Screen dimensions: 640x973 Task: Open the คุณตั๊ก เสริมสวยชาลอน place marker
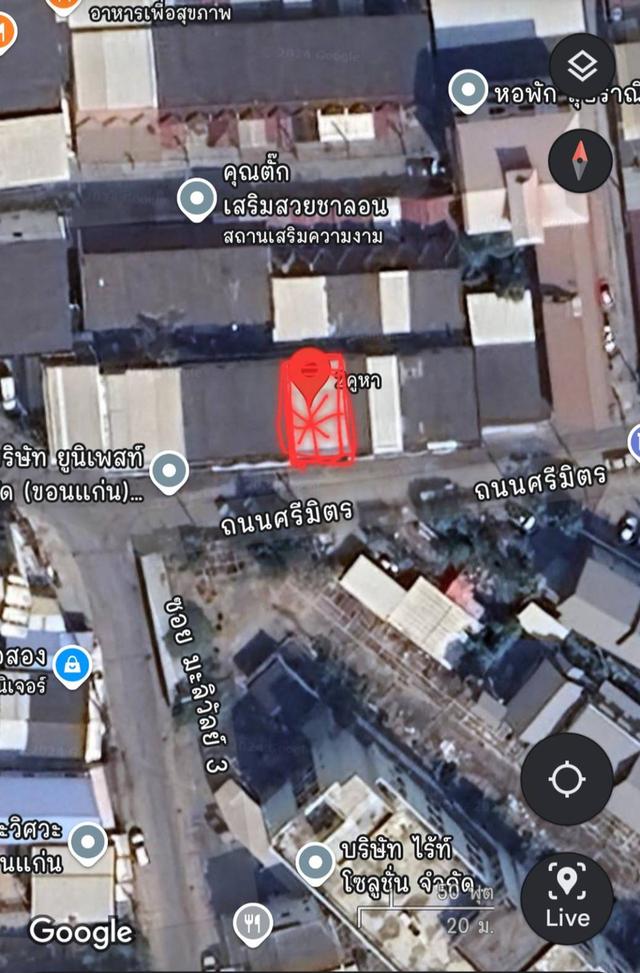(x=196, y=198)
